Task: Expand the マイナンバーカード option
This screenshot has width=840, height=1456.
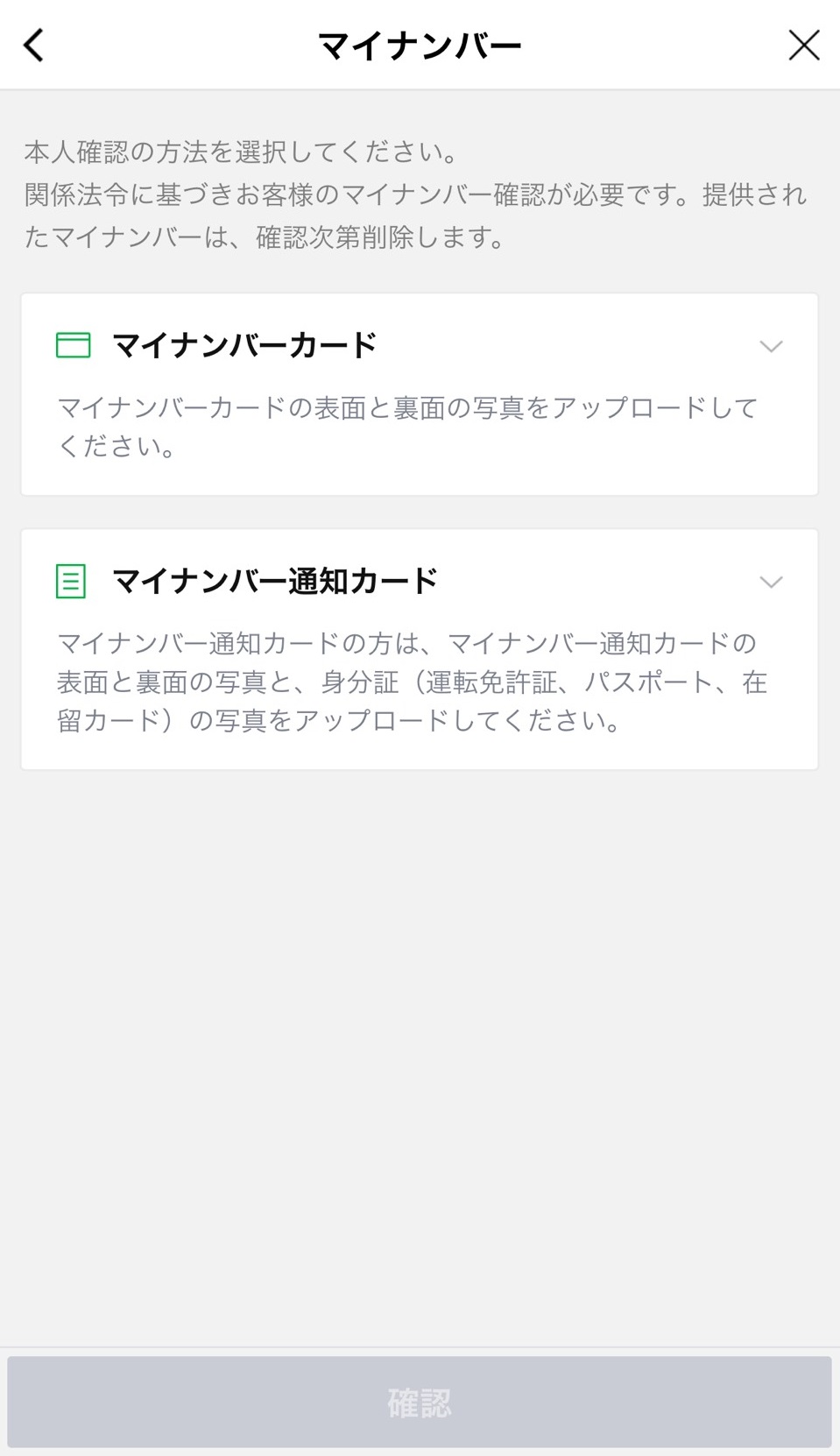Action: [770, 346]
